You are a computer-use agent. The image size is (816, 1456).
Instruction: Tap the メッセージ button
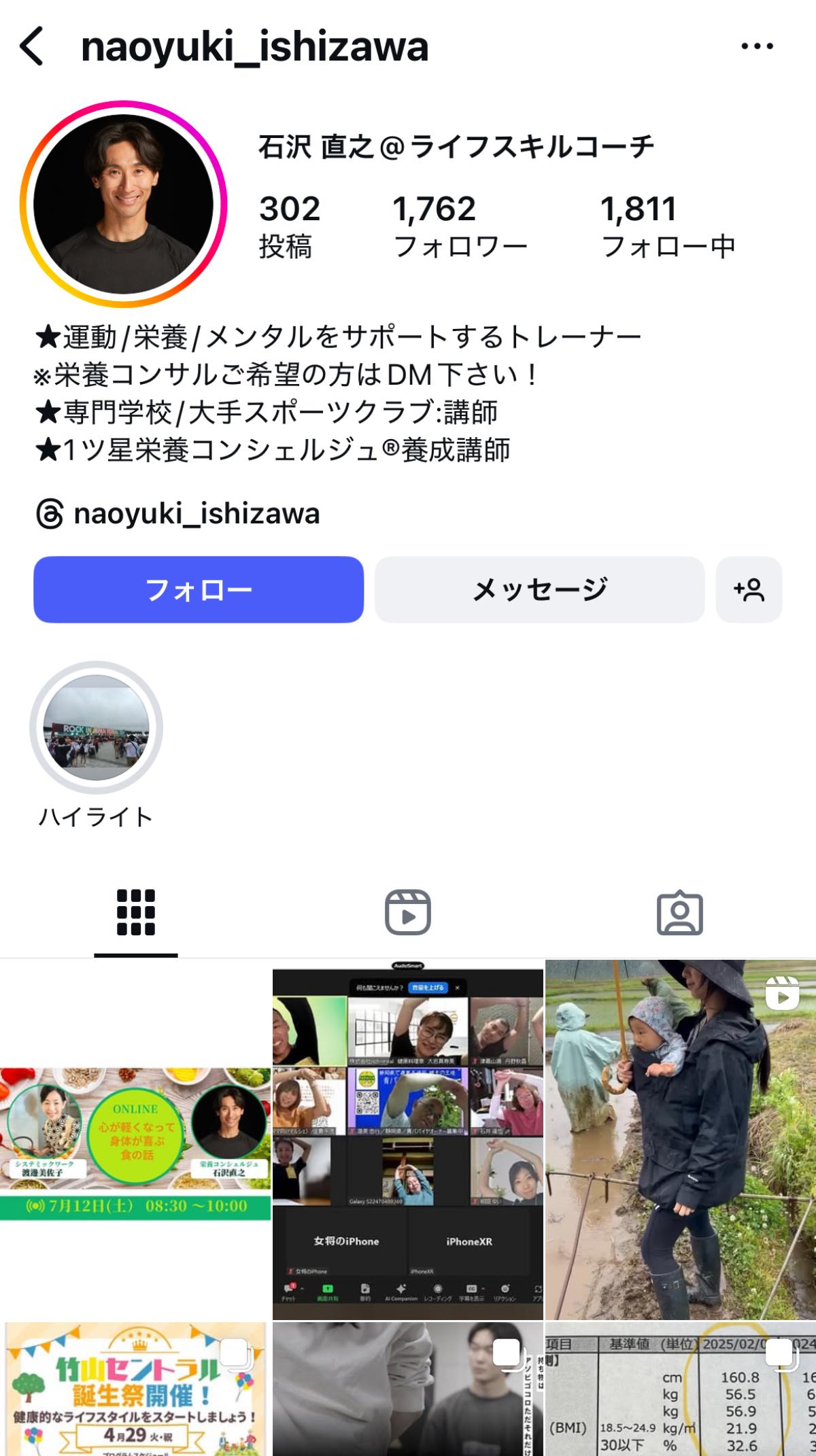click(539, 589)
